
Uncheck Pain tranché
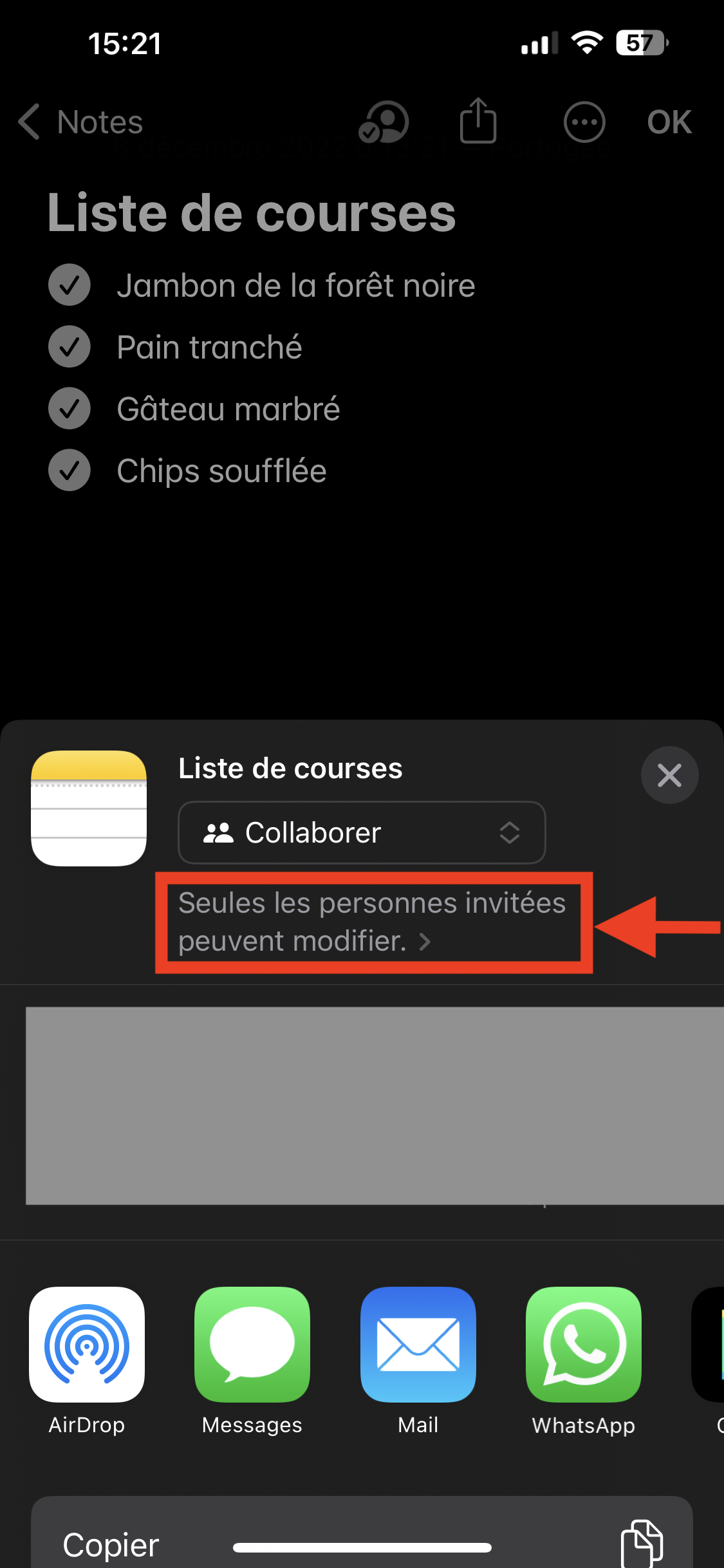[70, 347]
